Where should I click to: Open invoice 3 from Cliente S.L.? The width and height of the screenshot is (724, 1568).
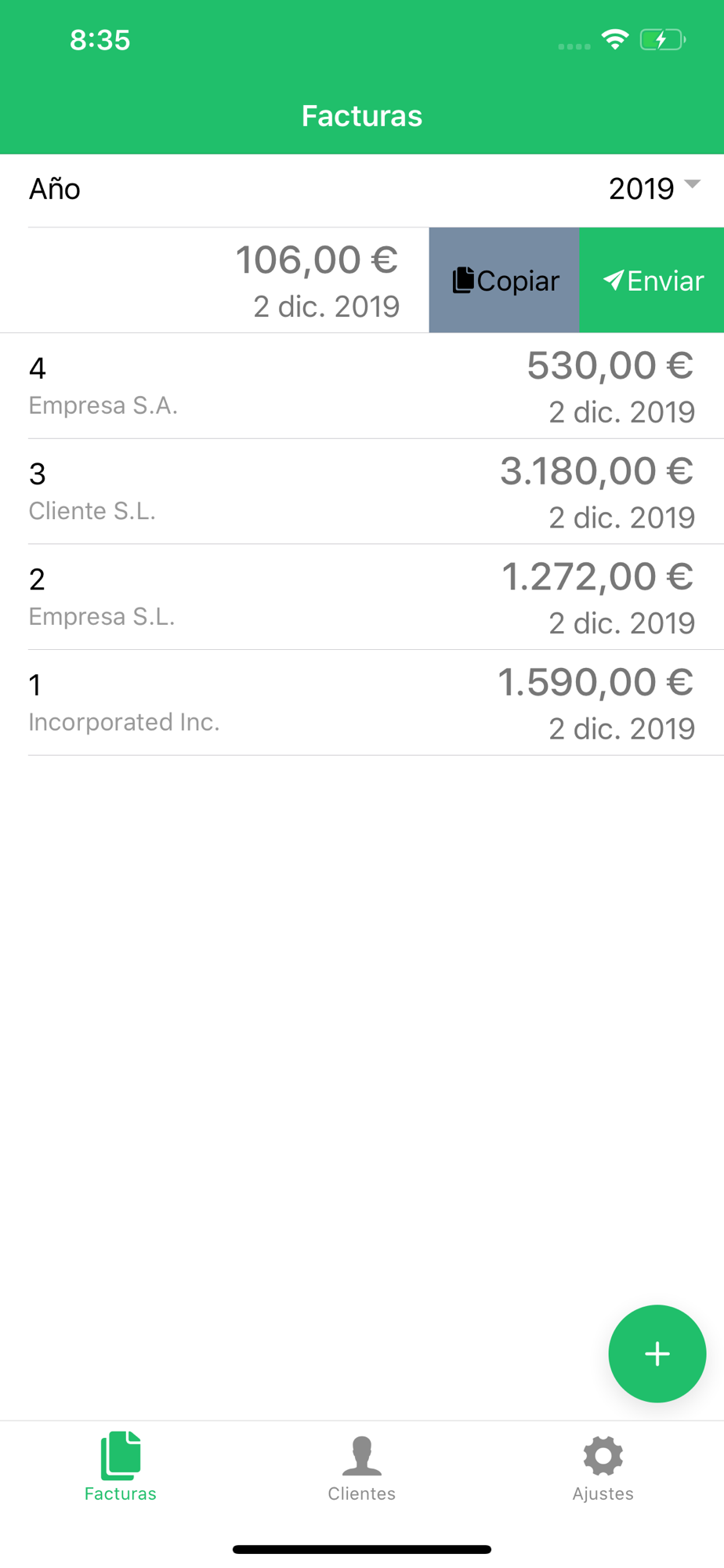[x=362, y=492]
